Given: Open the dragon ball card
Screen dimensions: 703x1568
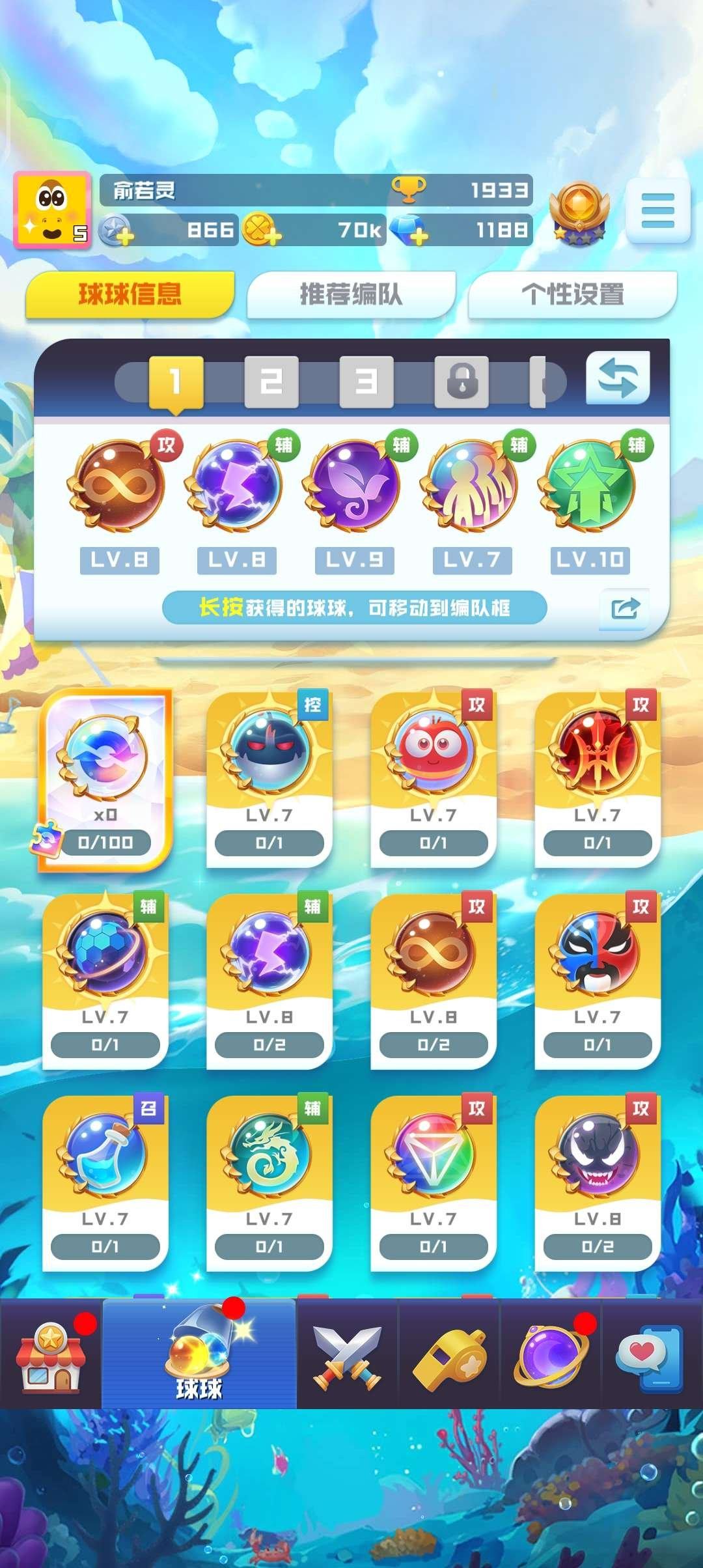Looking at the screenshot, I should (x=269, y=1183).
